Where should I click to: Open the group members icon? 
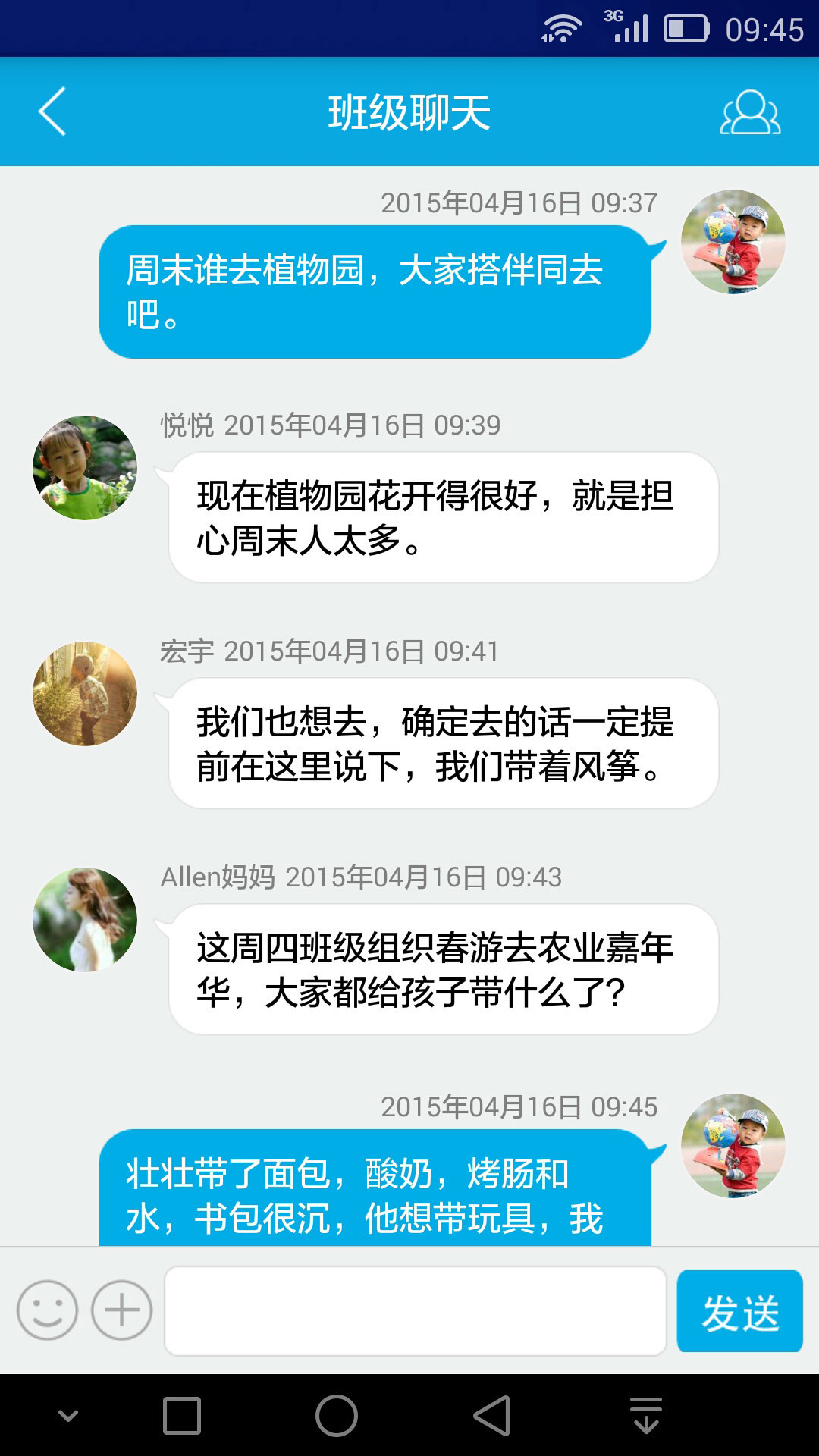click(x=749, y=112)
